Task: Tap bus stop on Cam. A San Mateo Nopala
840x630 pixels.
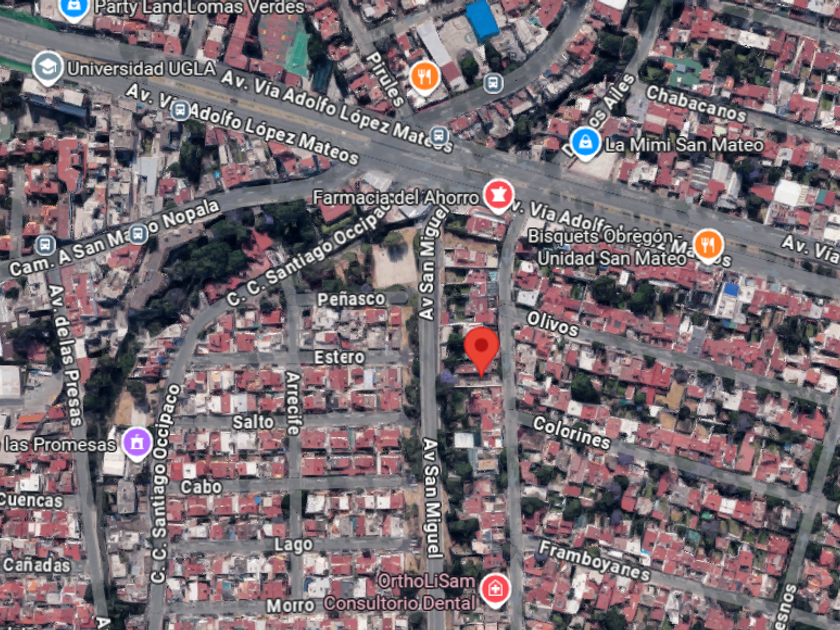Action: tap(138, 234)
